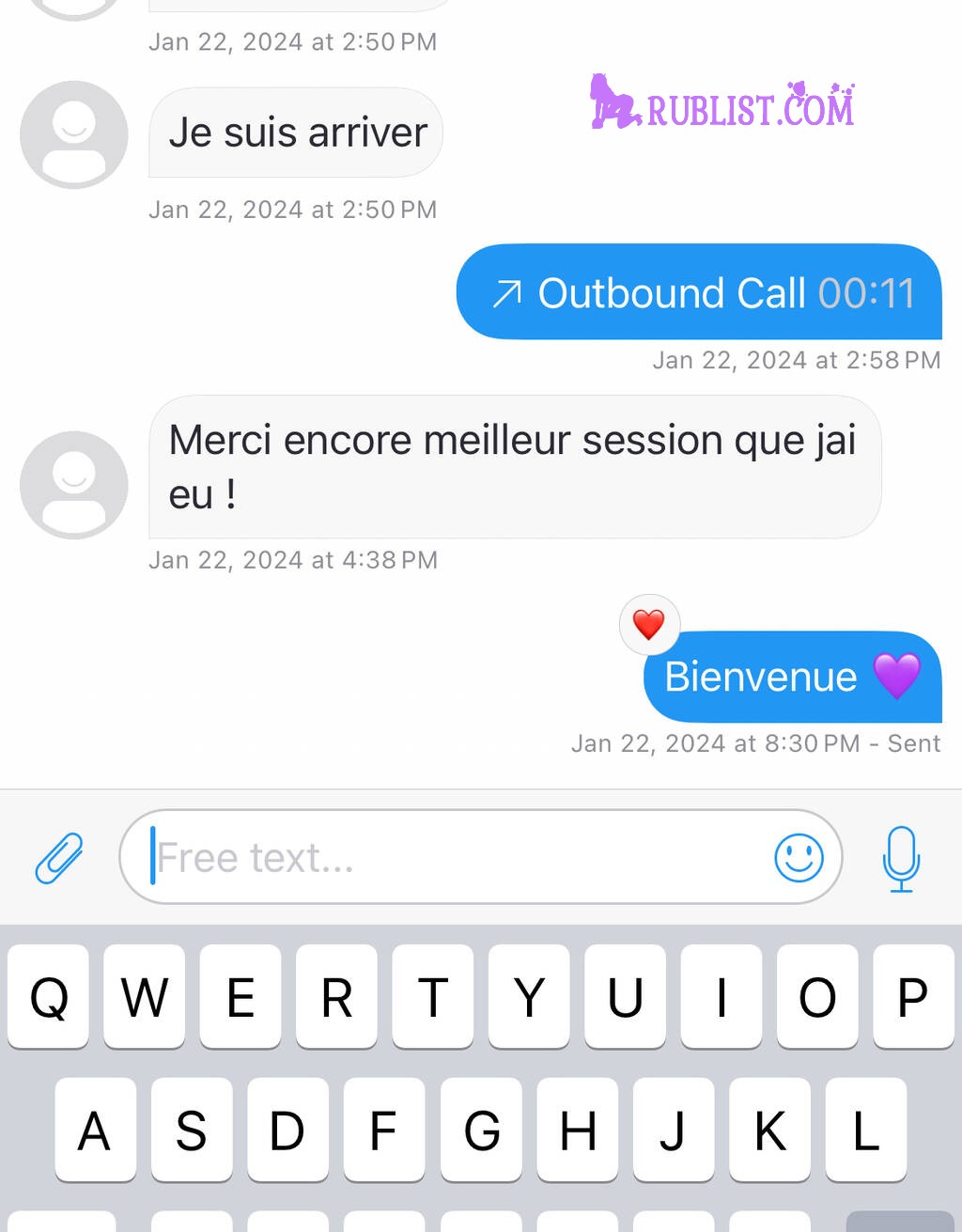Tap the paperclip attachment icon

(x=59, y=857)
